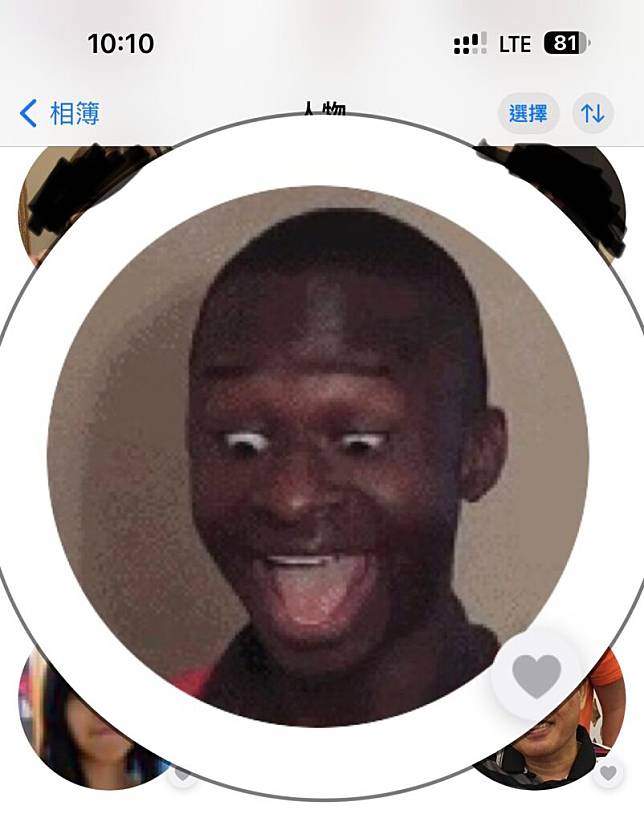Tap the 選擇 select button
The height and width of the screenshot is (822, 644).
(528, 114)
